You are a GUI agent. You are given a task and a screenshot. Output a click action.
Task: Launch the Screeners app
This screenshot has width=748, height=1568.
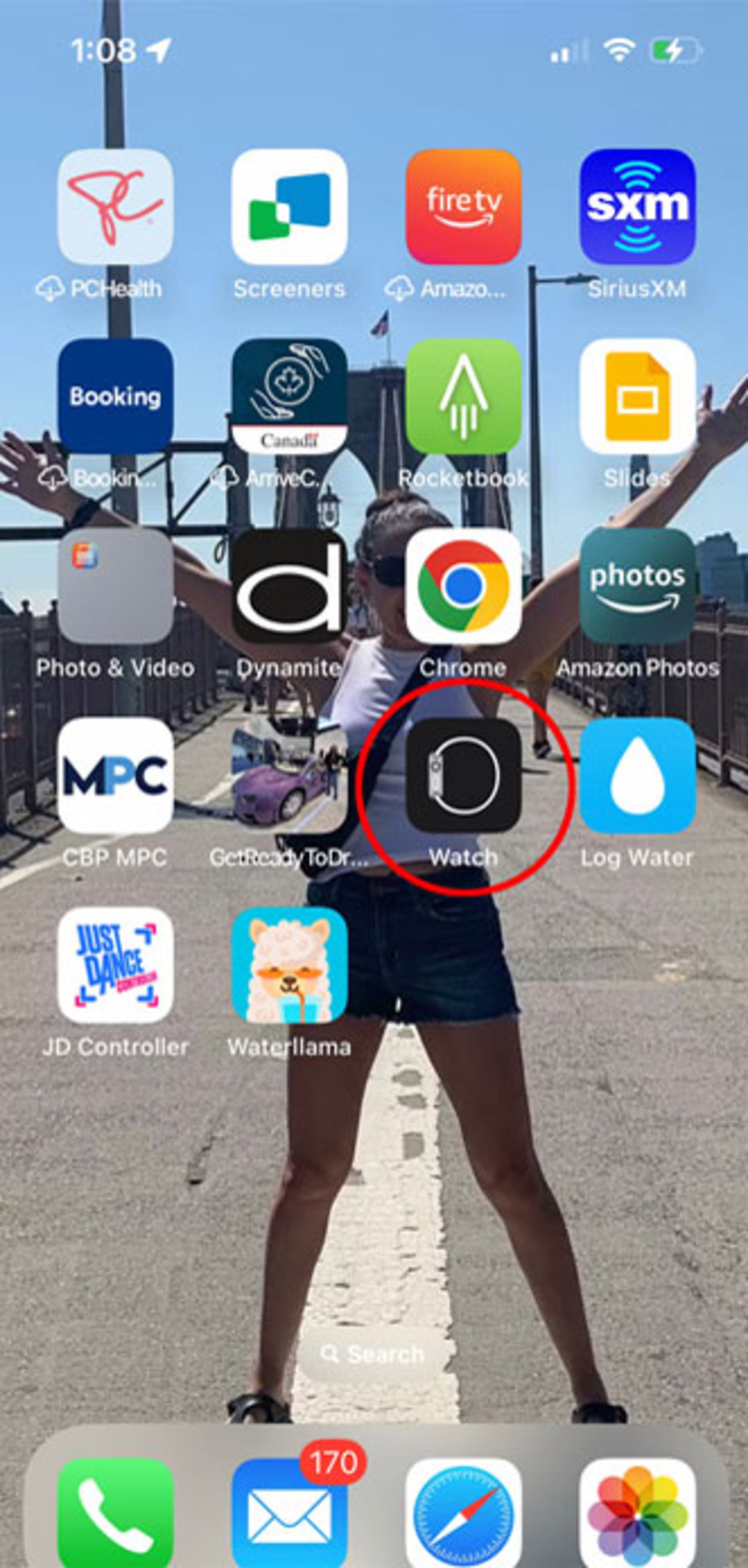tap(289, 206)
